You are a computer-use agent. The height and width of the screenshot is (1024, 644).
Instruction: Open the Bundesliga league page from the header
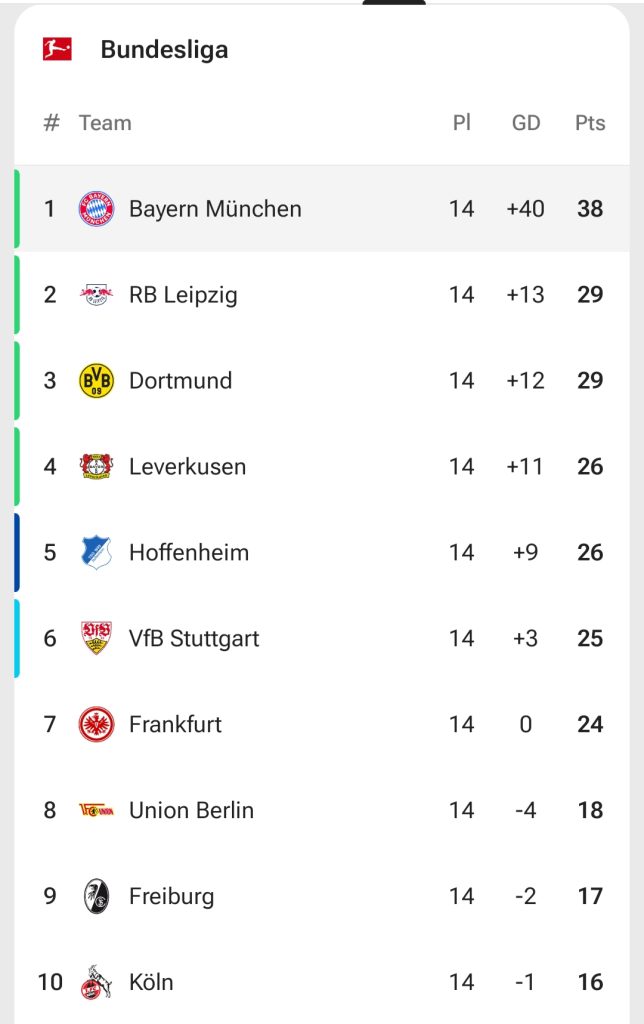point(163,49)
